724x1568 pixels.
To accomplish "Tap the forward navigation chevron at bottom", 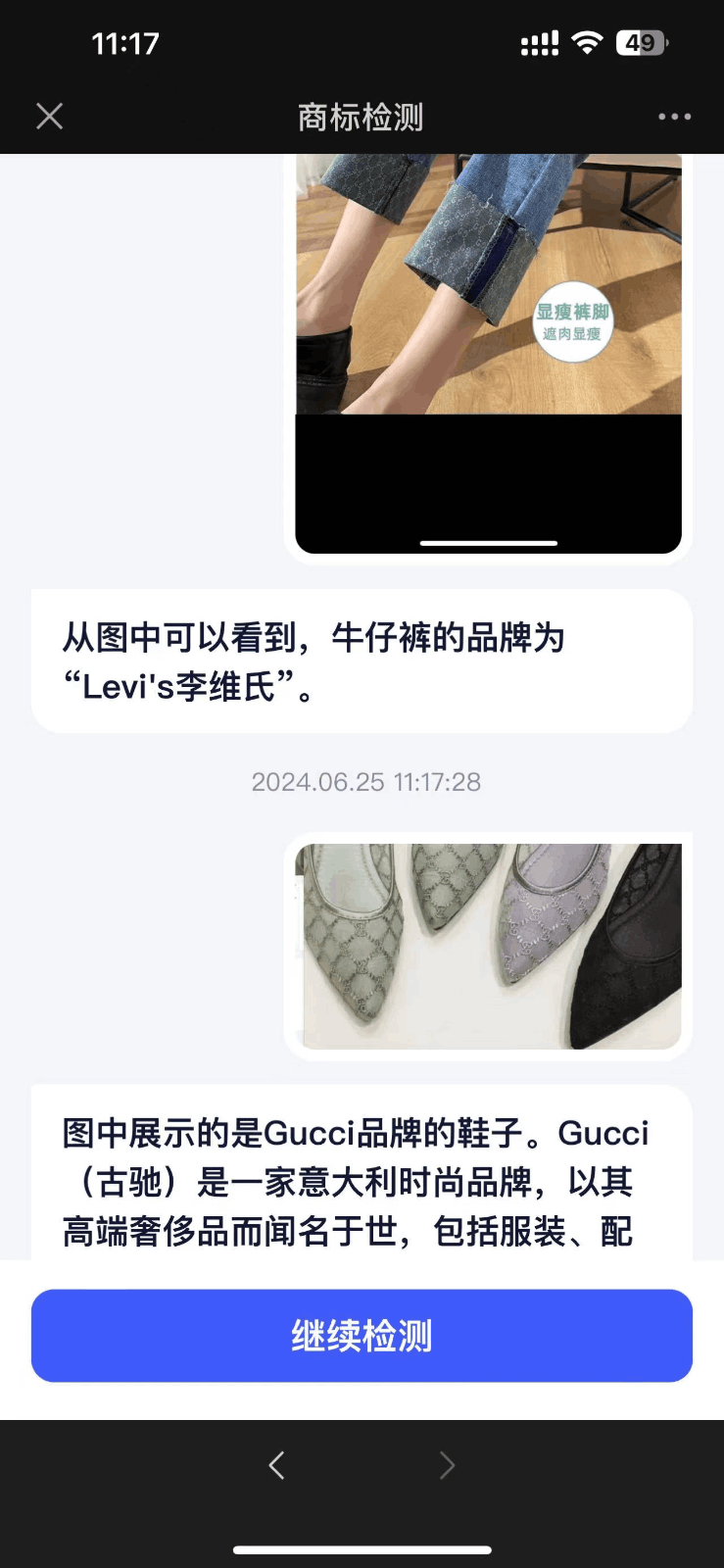I will (x=447, y=1465).
